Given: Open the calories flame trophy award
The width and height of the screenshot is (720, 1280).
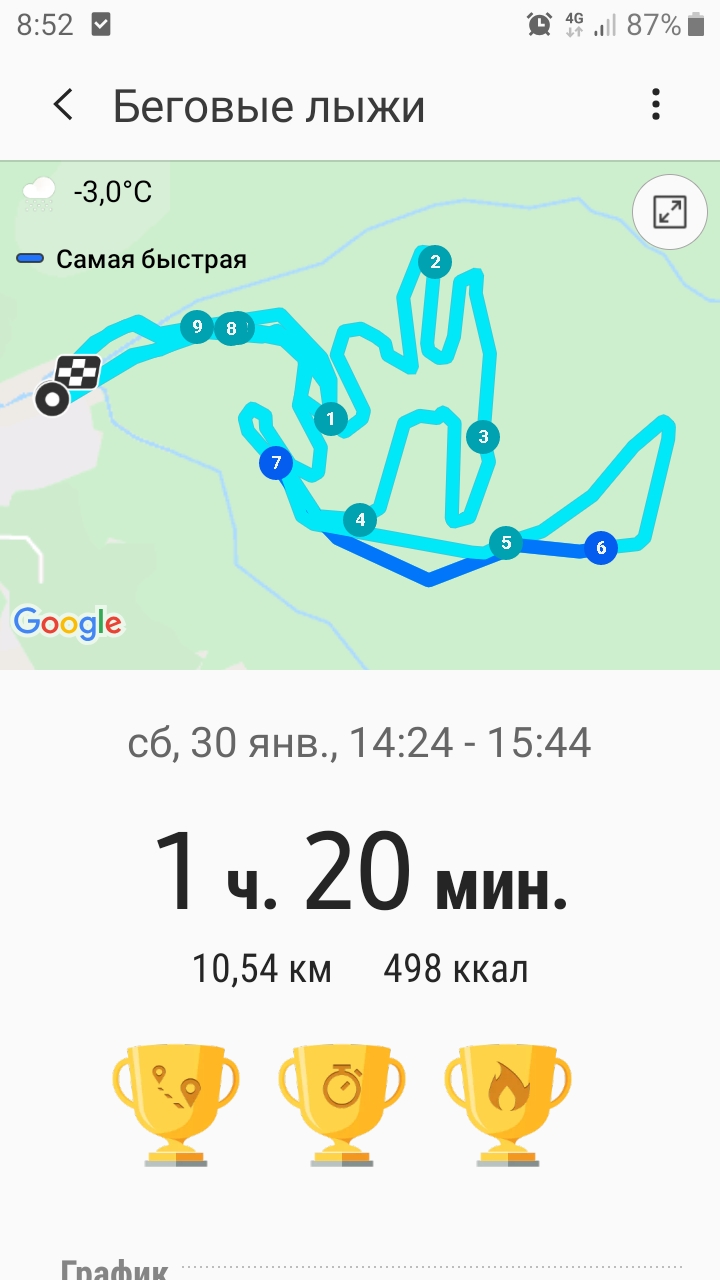Looking at the screenshot, I should point(508,1102).
